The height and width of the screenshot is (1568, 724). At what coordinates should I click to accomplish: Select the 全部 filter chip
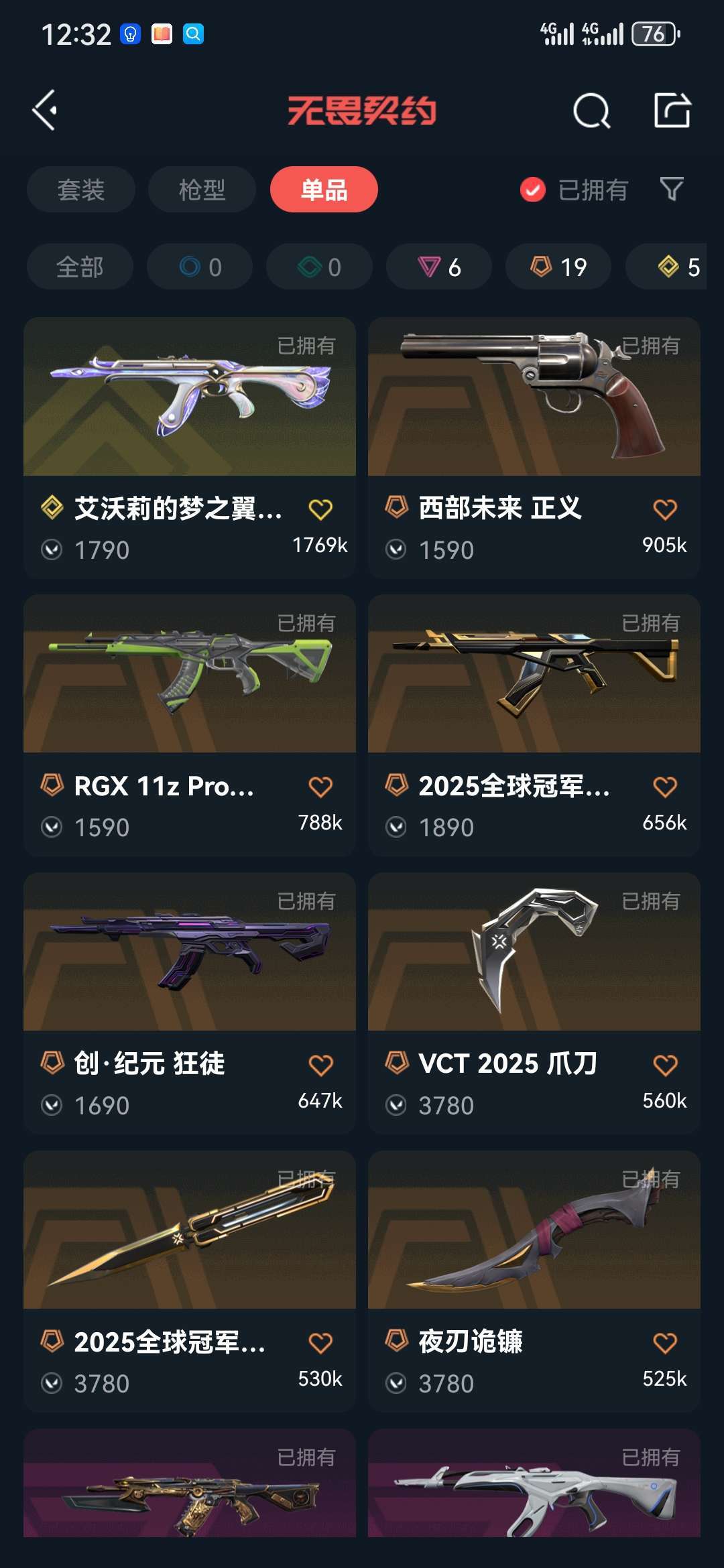click(x=80, y=267)
